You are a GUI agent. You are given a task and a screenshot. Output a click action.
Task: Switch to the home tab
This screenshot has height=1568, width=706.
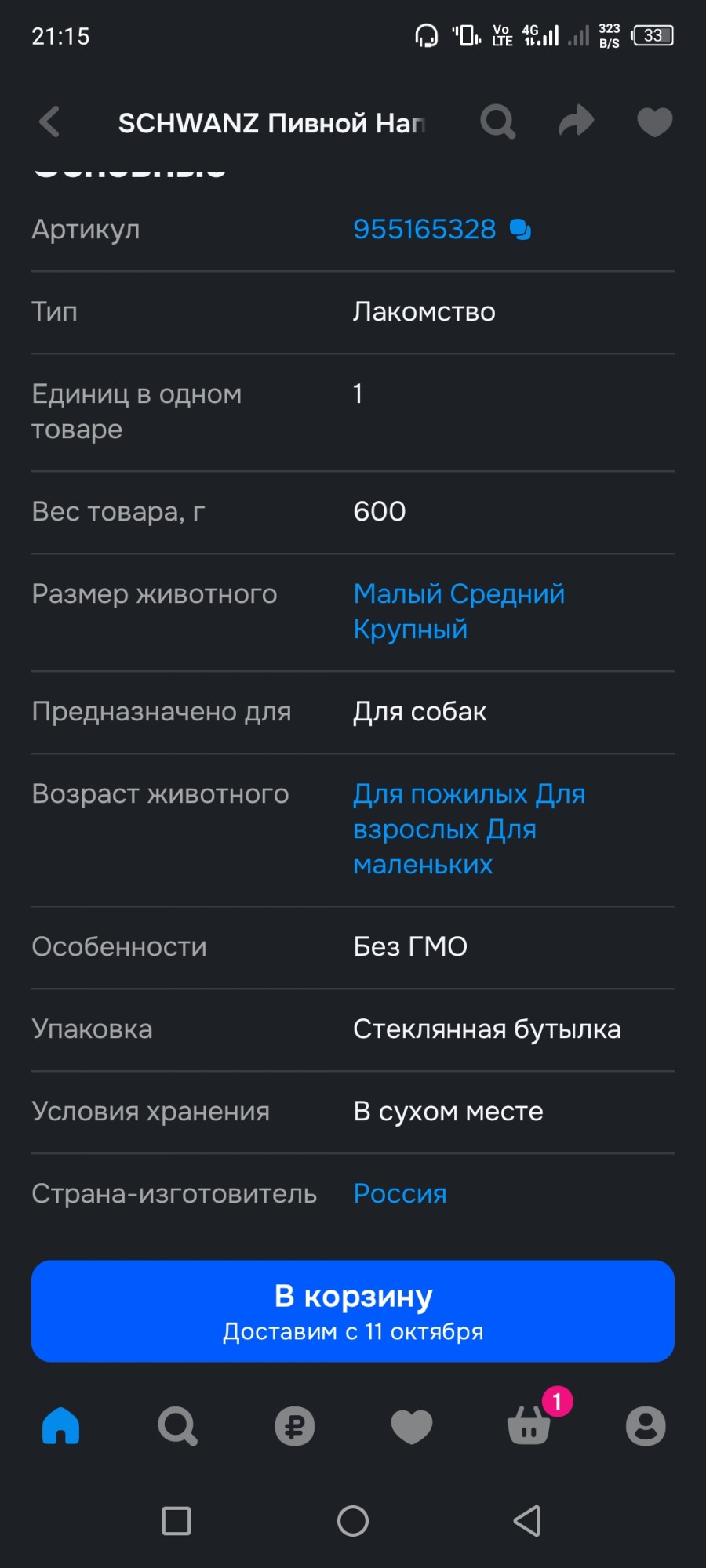(x=61, y=1425)
